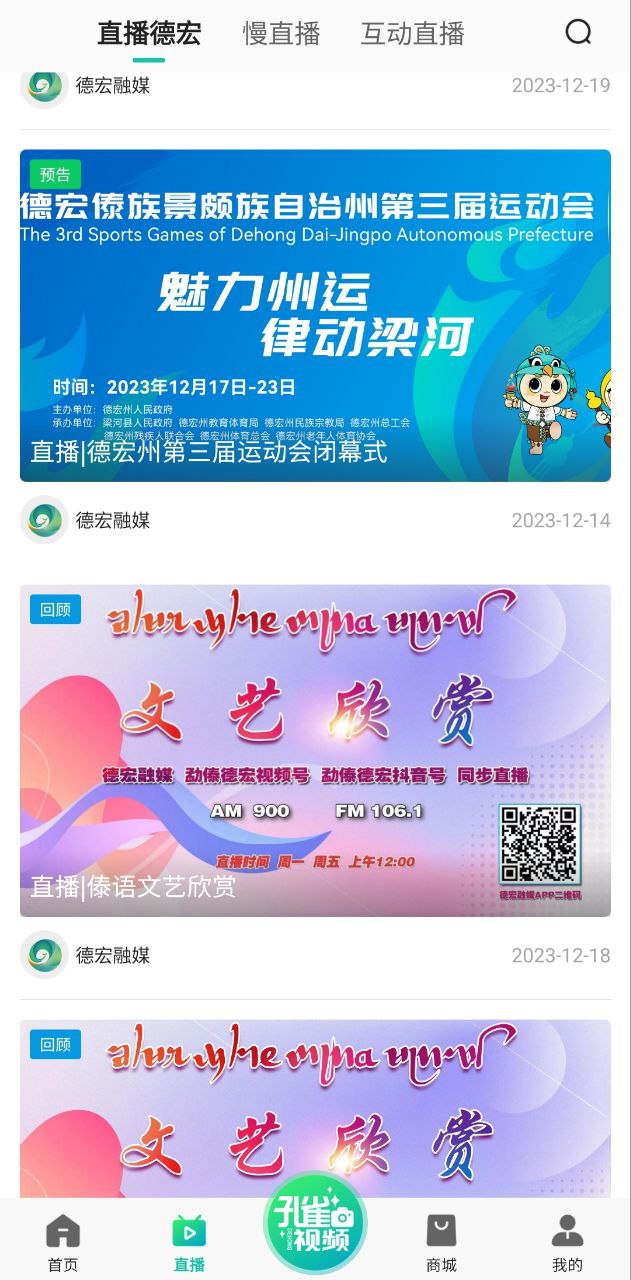The image size is (631, 1280).
Task: Go to 首页 in bottom navigation
Action: [63, 1243]
